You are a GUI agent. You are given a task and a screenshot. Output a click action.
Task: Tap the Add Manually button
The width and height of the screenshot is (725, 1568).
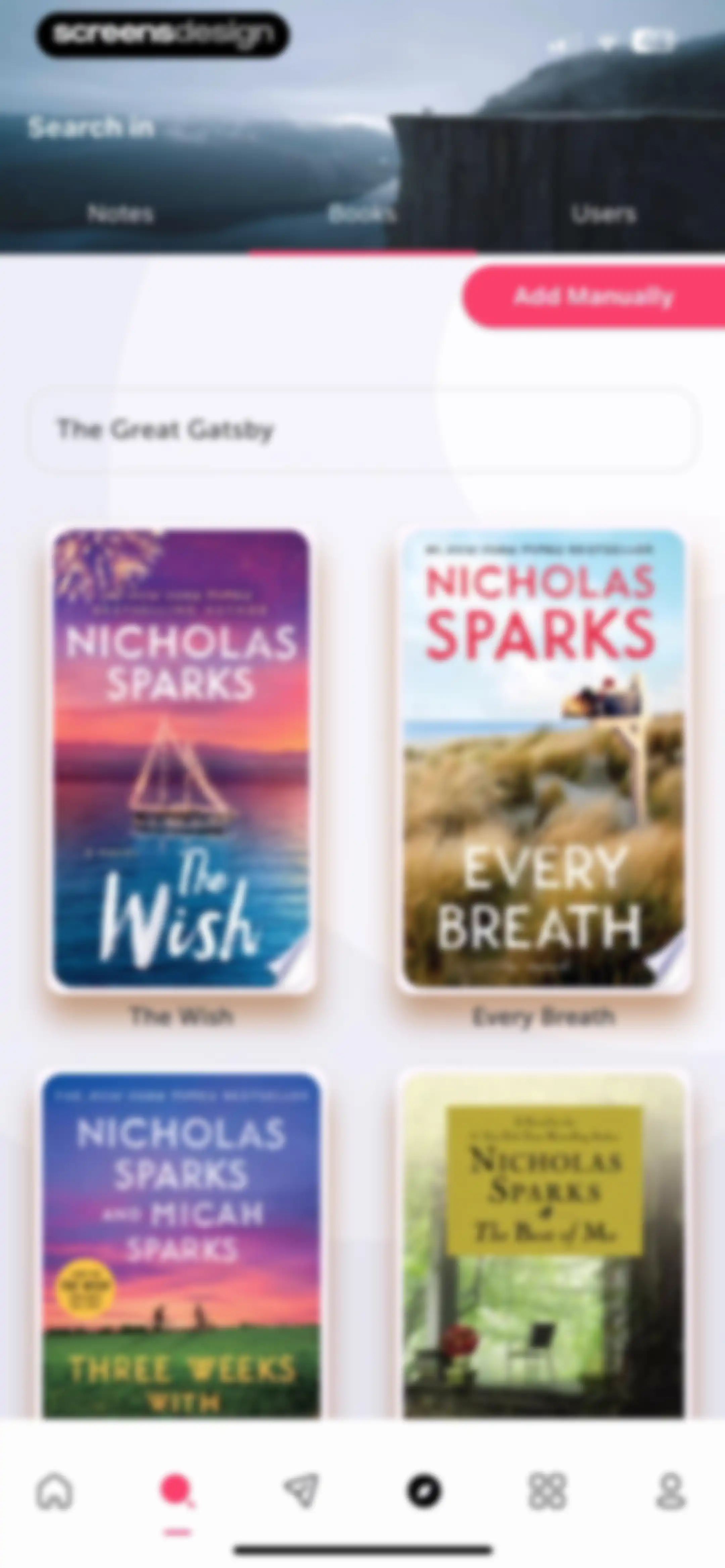coord(593,296)
